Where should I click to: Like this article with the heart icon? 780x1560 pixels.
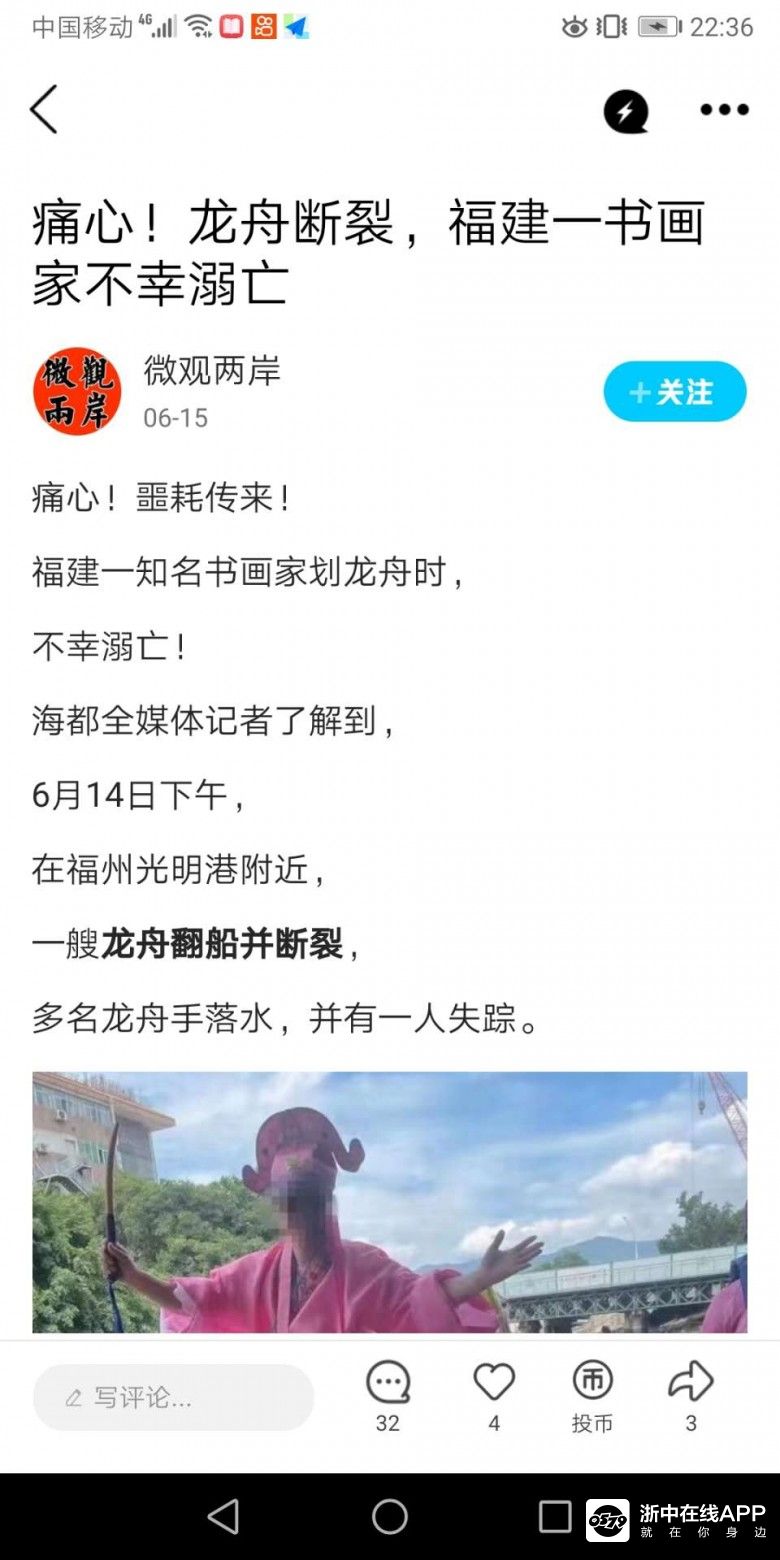pyautogui.click(x=494, y=1383)
